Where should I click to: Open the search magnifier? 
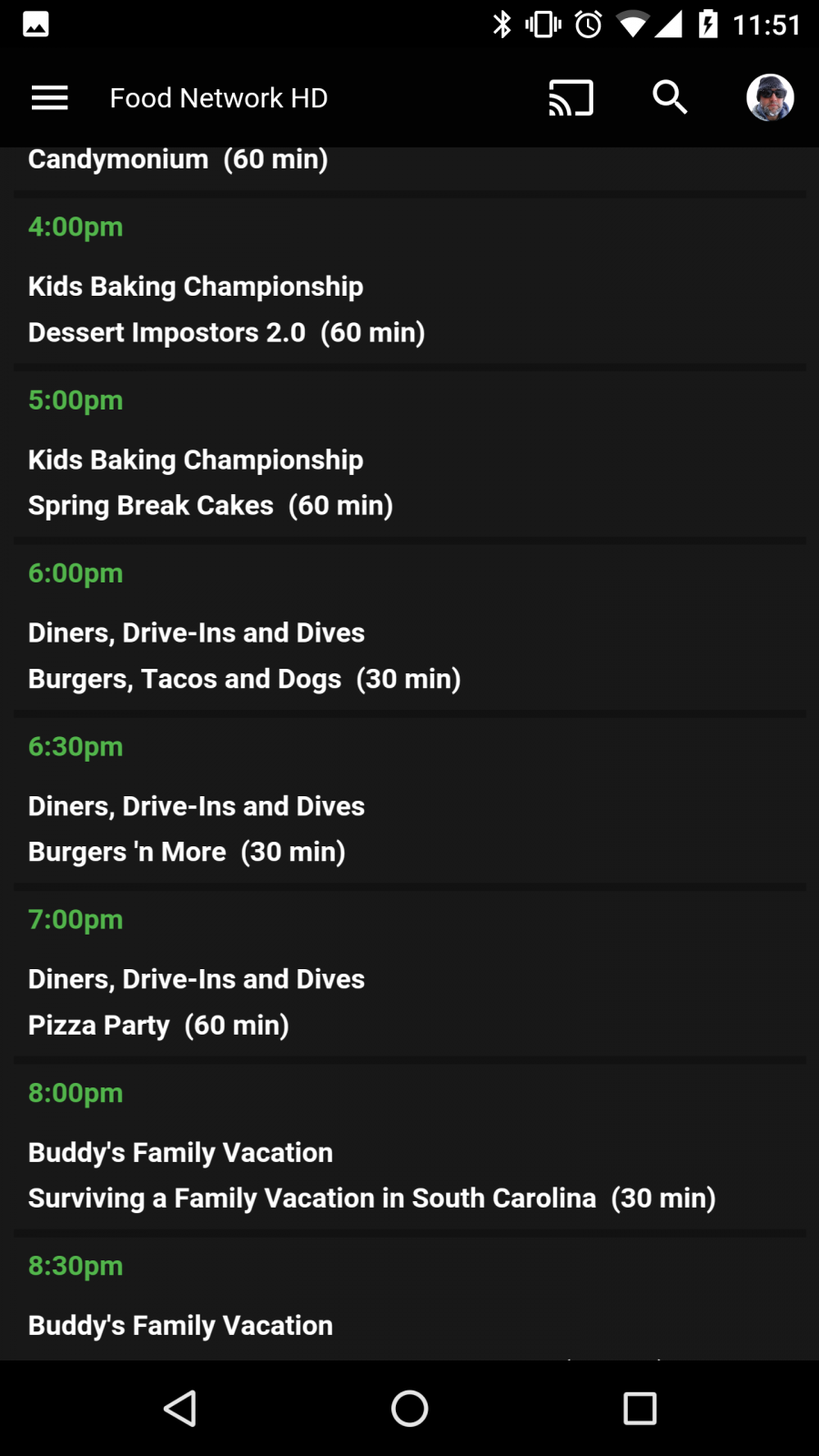coord(671,97)
